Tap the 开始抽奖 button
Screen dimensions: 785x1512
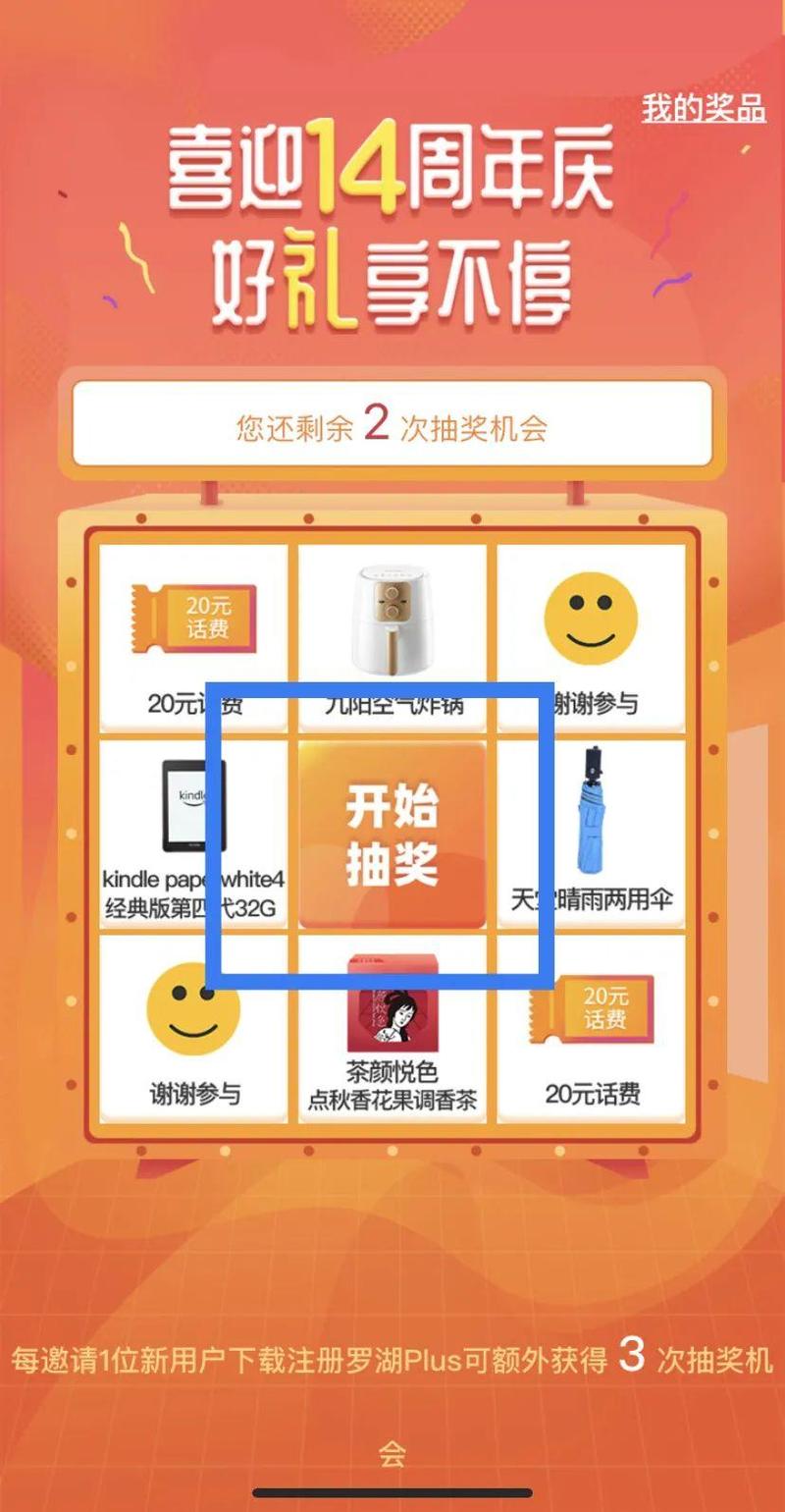point(392,835)
